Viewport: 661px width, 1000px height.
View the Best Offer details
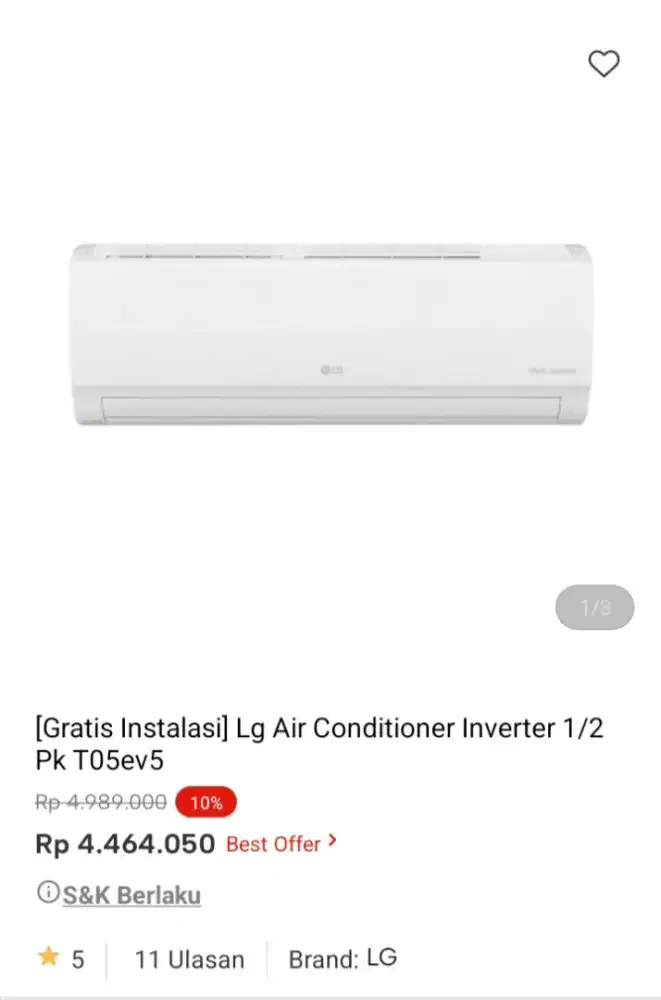(x=281, y=843)
